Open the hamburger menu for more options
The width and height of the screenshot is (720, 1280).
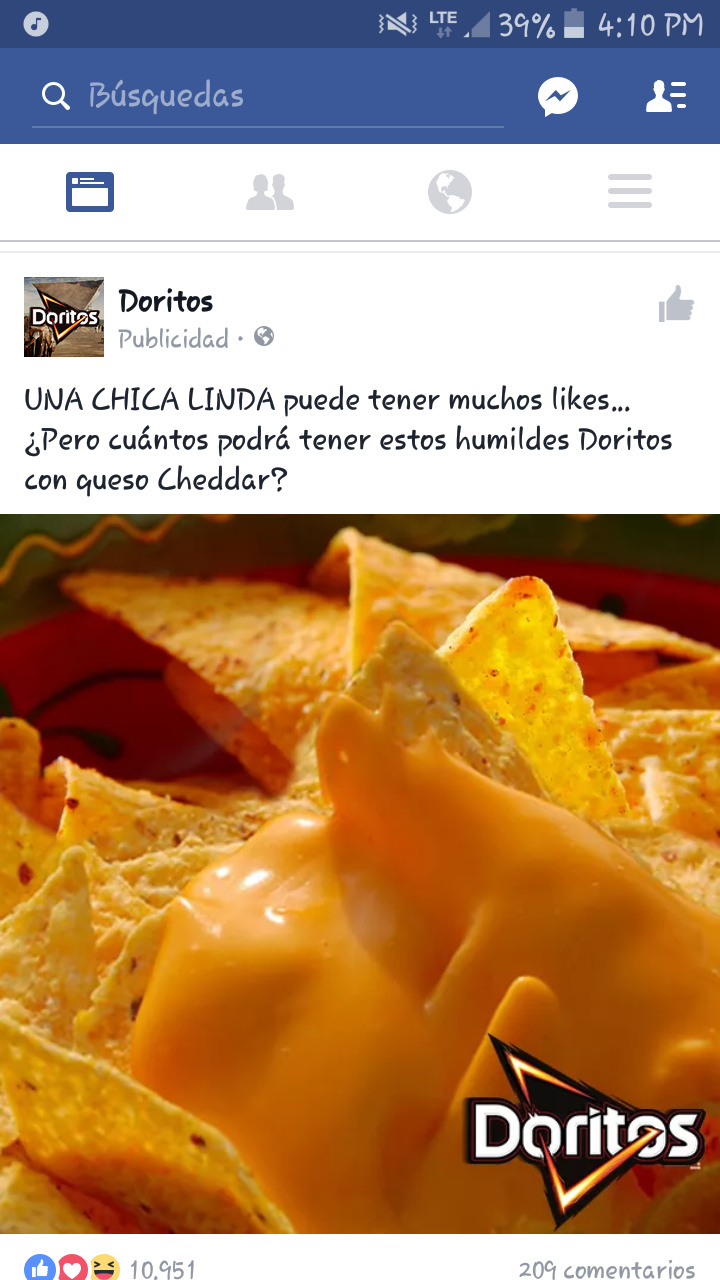pos(629,190)
